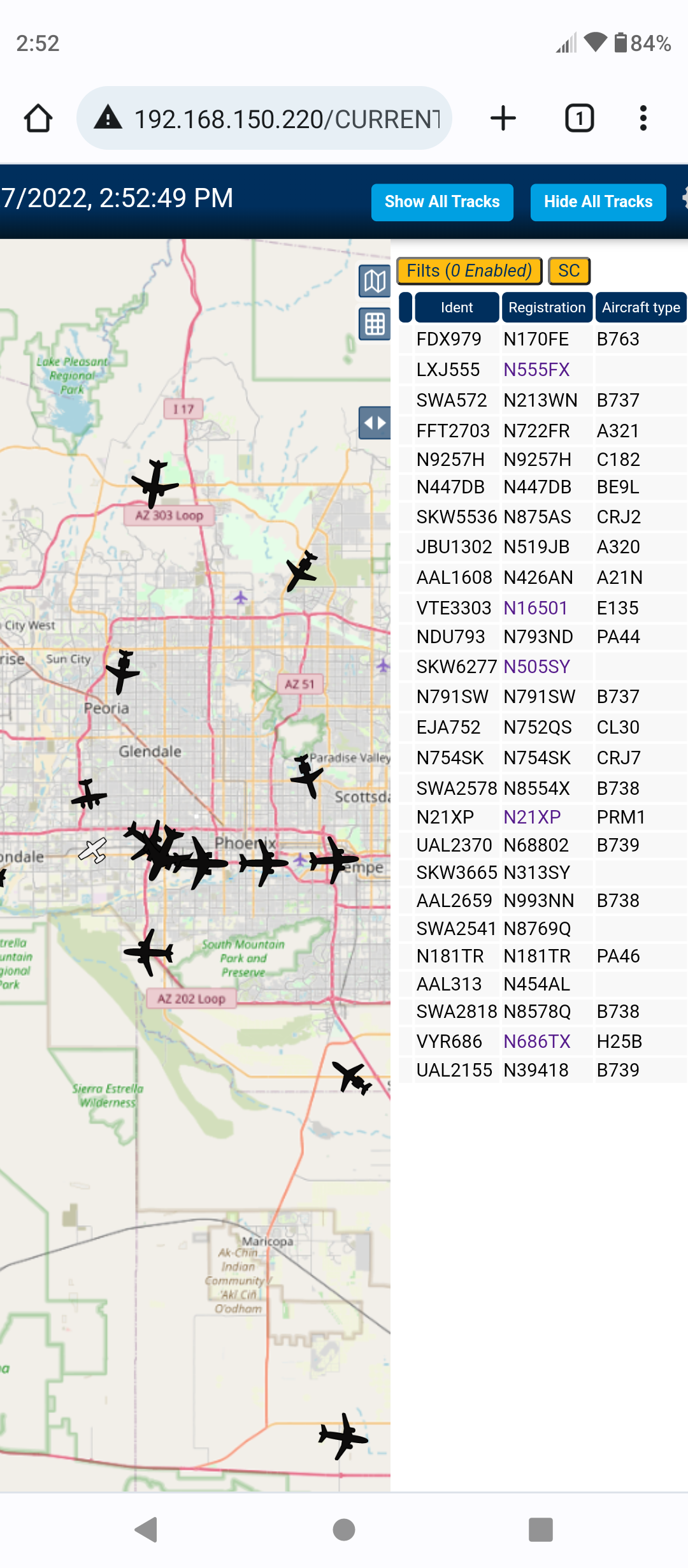Screen dimensions: 688x1568
Task: Open the map layer selector
Action: point(375,281)
